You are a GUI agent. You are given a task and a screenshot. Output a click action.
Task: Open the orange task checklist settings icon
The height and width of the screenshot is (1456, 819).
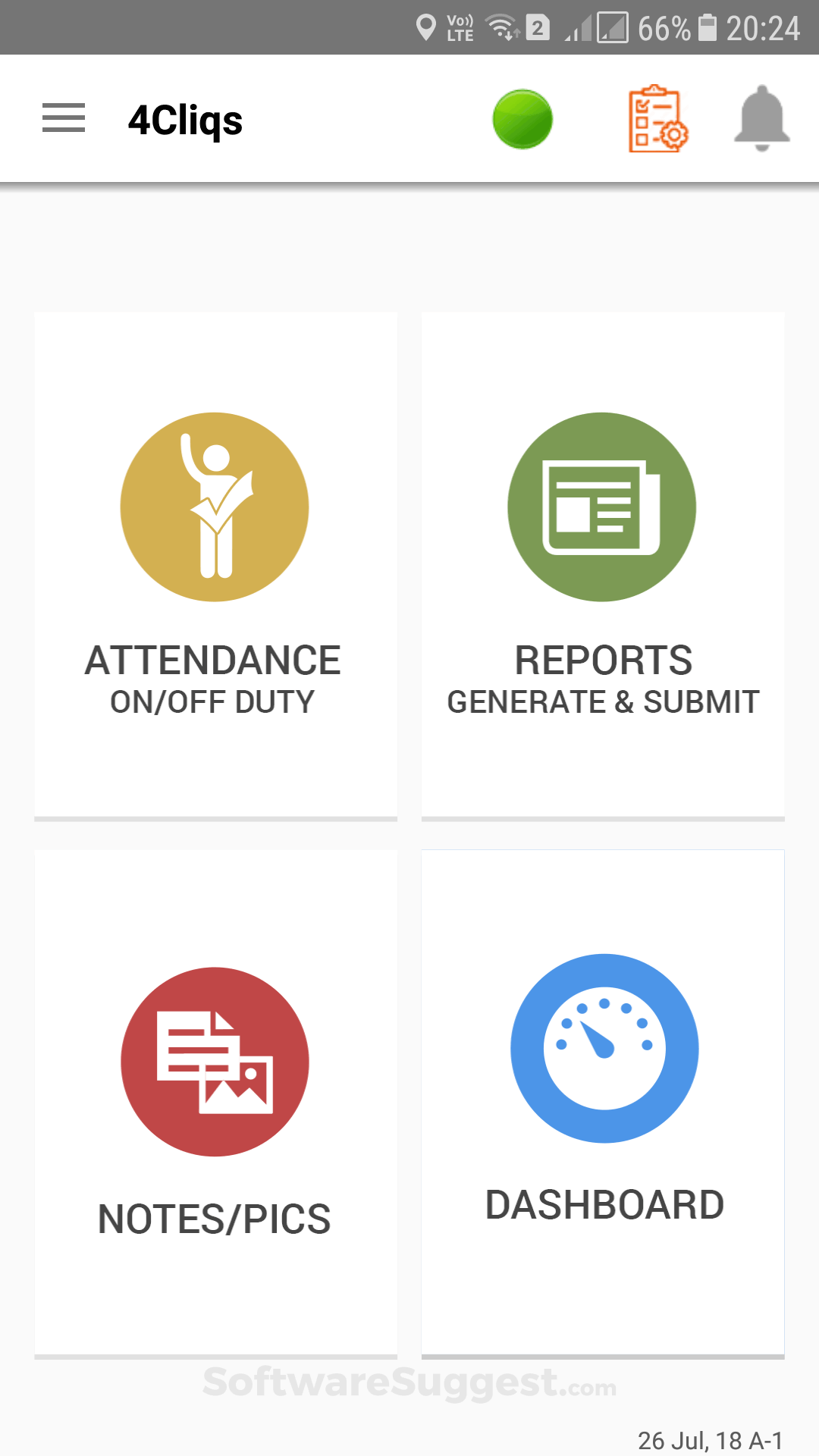(x=657, y=119)
